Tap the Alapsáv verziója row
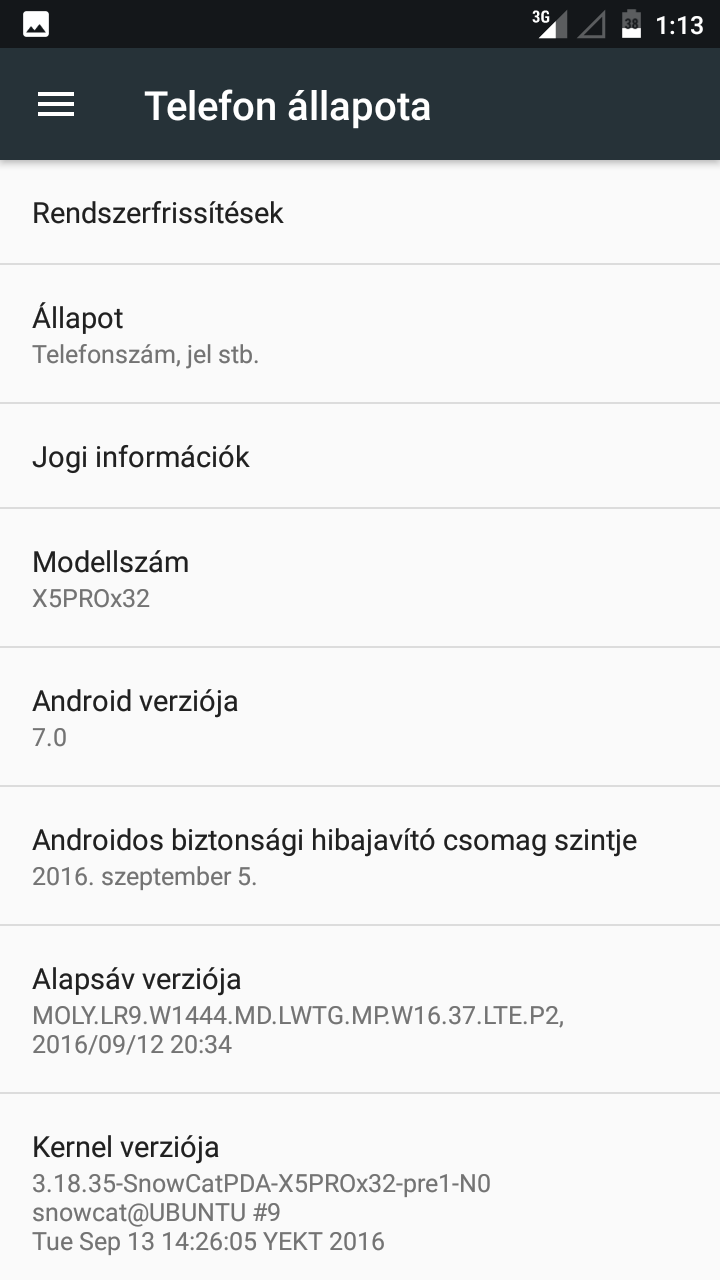The height and width of the screenshot is (1280, 720). pos(360,1009)
